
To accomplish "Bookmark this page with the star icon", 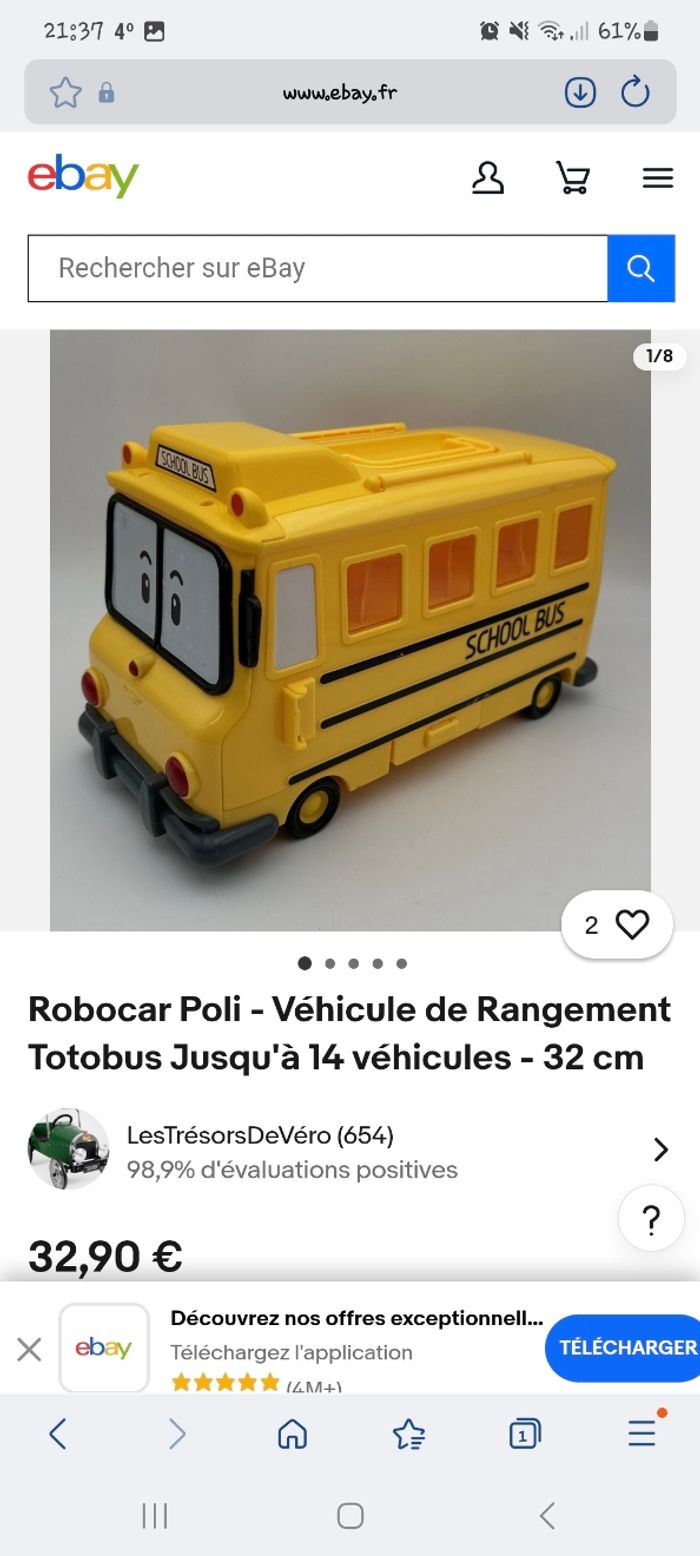I will click(65, 93).
